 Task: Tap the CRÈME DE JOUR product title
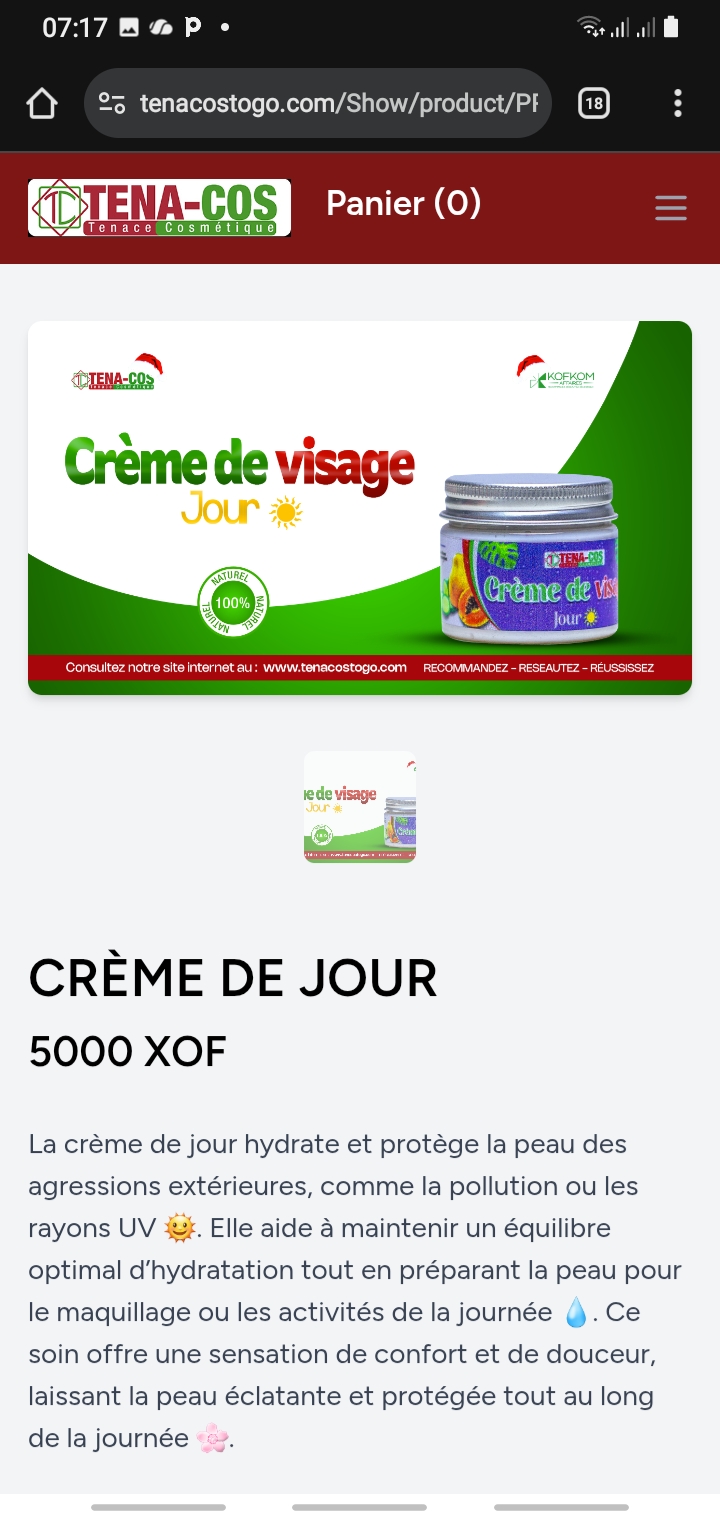[x=233, y=978]
